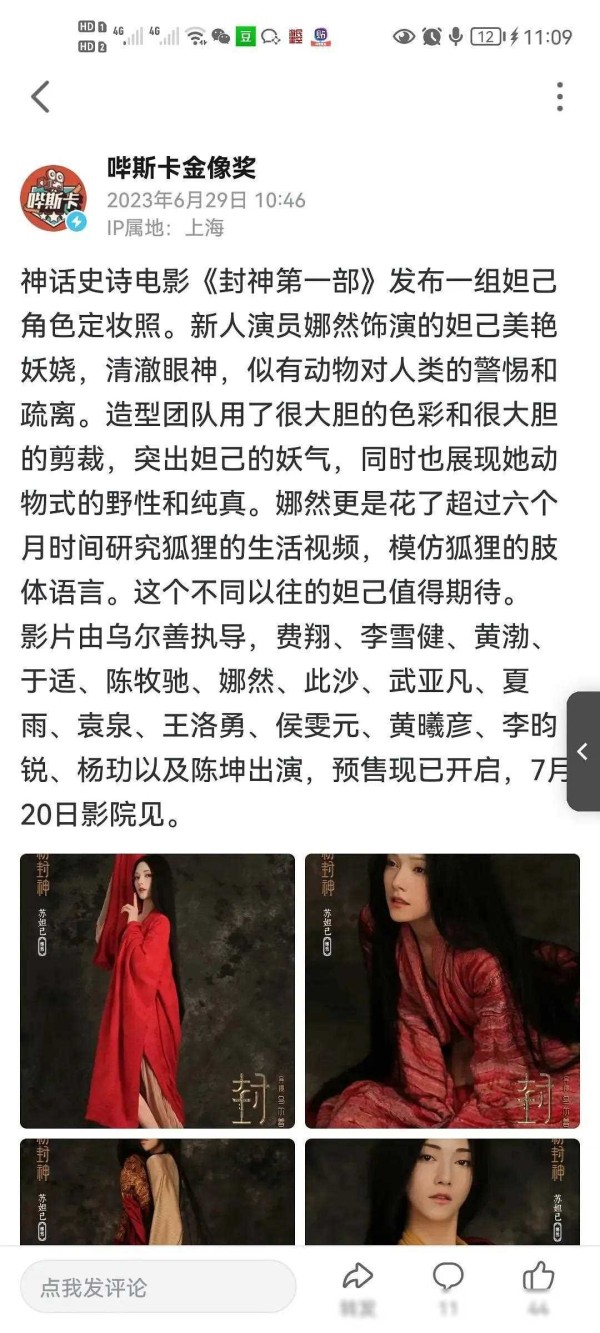The height and width of the screenshot is (1333, 600).
Task: Open comments via the speech bubble icon
Action: point(448,1277)
